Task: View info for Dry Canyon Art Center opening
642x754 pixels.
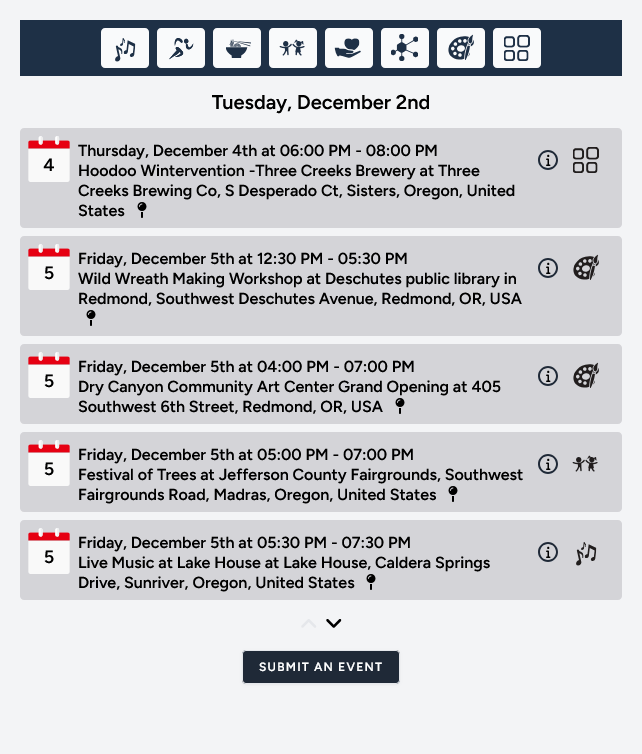Action: pyautogui.click(x=548, y=376)
